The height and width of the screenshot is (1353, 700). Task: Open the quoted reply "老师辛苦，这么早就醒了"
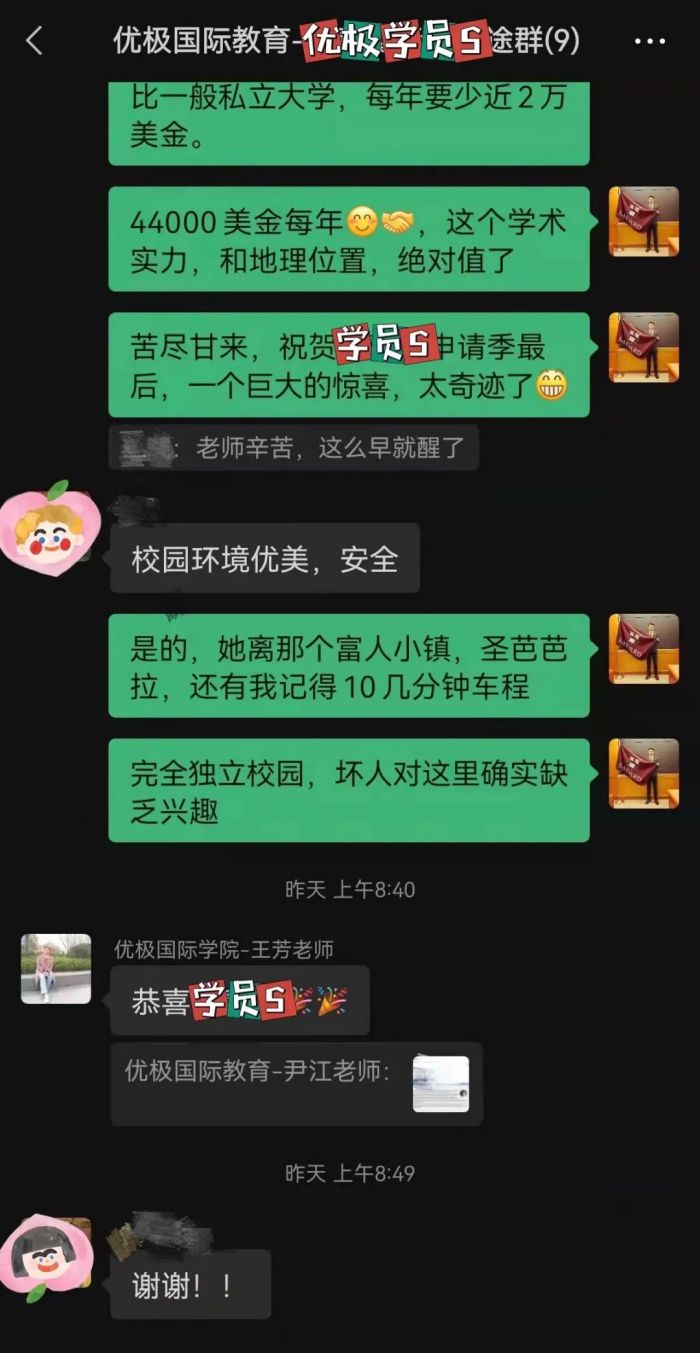[x=294, y=447]
